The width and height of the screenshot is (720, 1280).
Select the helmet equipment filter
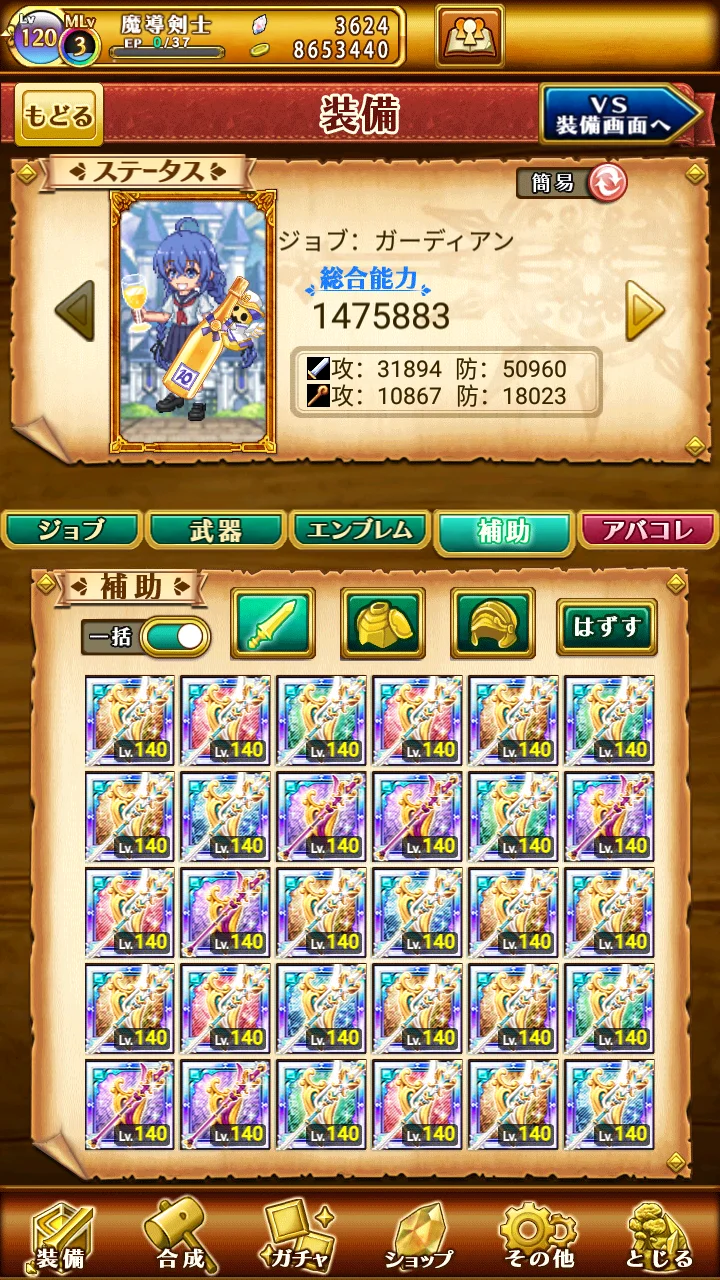[x=493, y=623]
